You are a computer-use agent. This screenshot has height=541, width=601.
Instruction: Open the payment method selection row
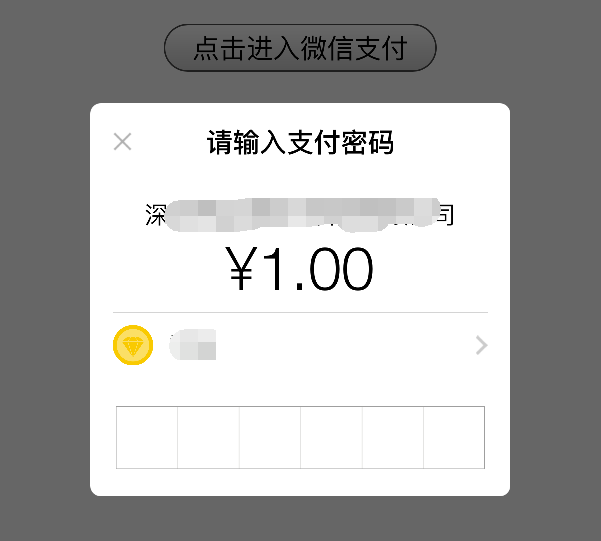tap(300, 346)
